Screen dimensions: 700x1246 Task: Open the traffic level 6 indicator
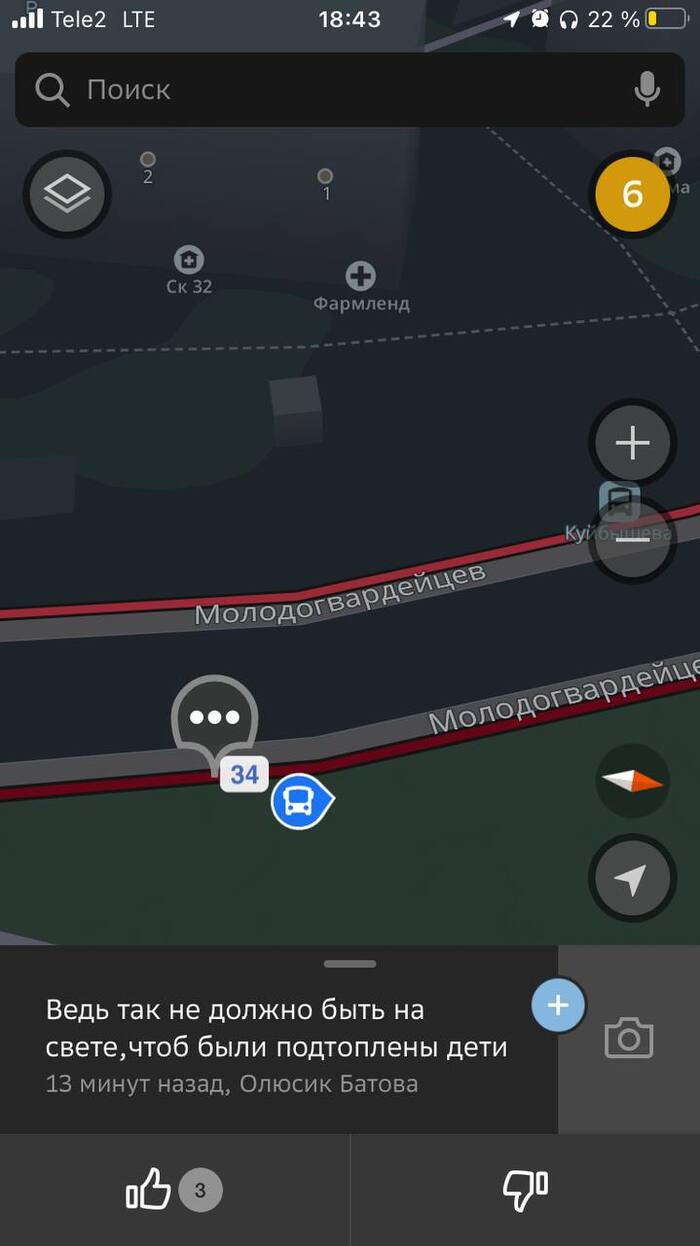click(x=633, y=194)
